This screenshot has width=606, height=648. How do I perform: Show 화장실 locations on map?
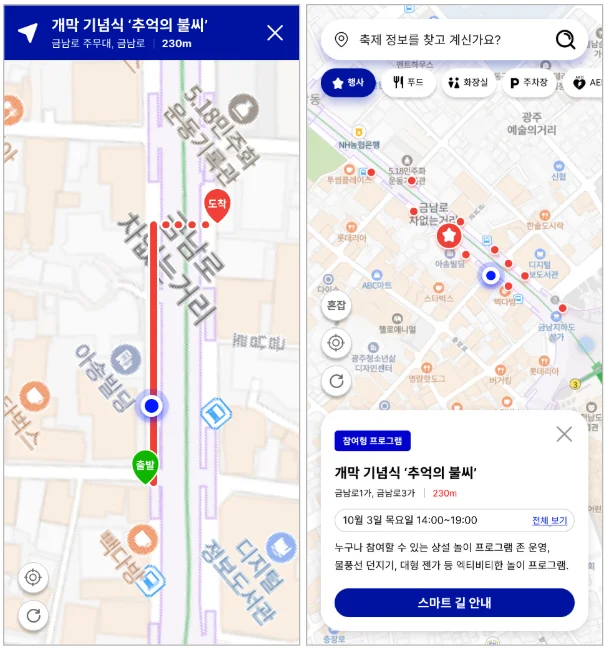[467, 83]
